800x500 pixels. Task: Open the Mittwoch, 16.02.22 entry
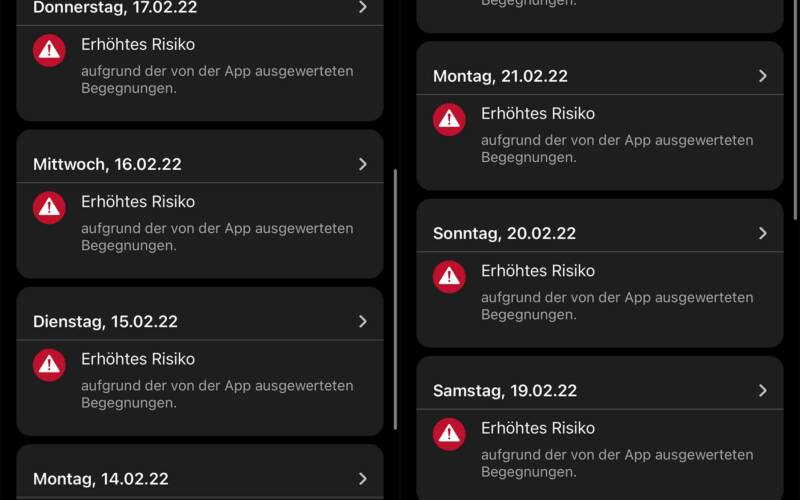point(199,164)
